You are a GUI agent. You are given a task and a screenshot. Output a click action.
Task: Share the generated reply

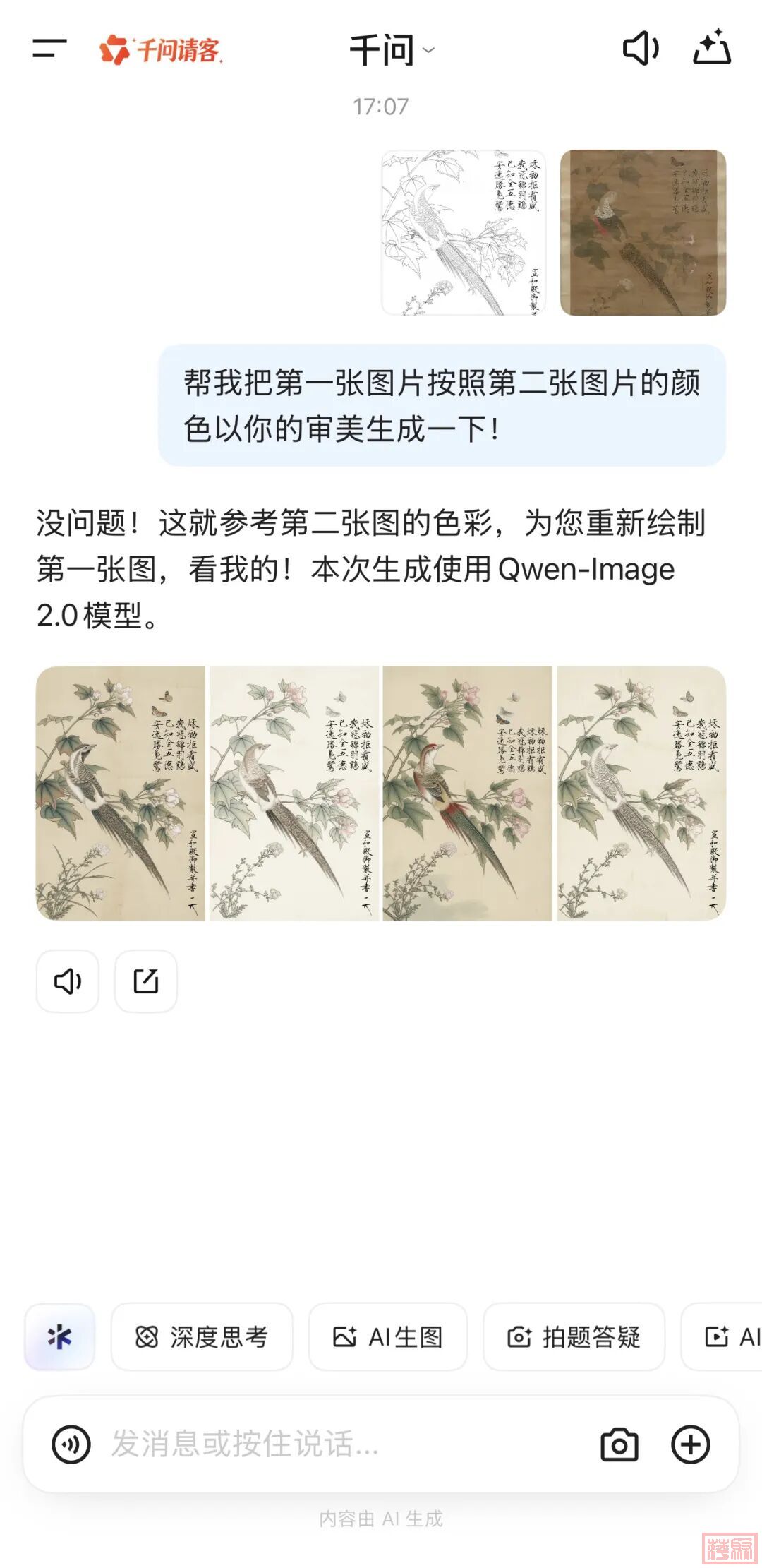(145, 981)
